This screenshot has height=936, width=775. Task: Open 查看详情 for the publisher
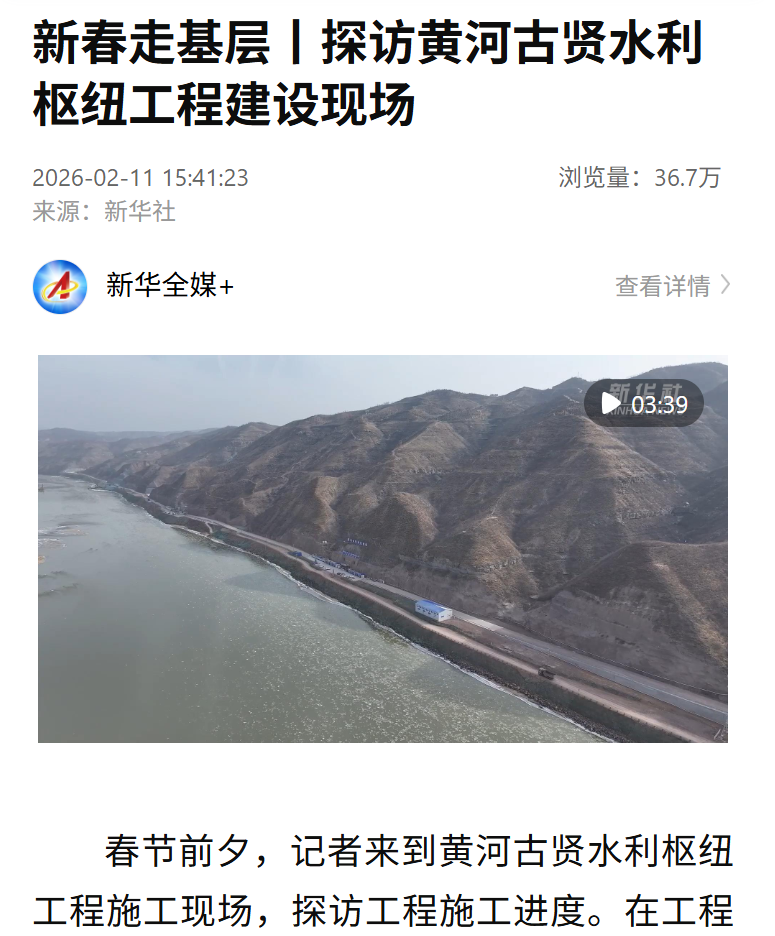672,287
